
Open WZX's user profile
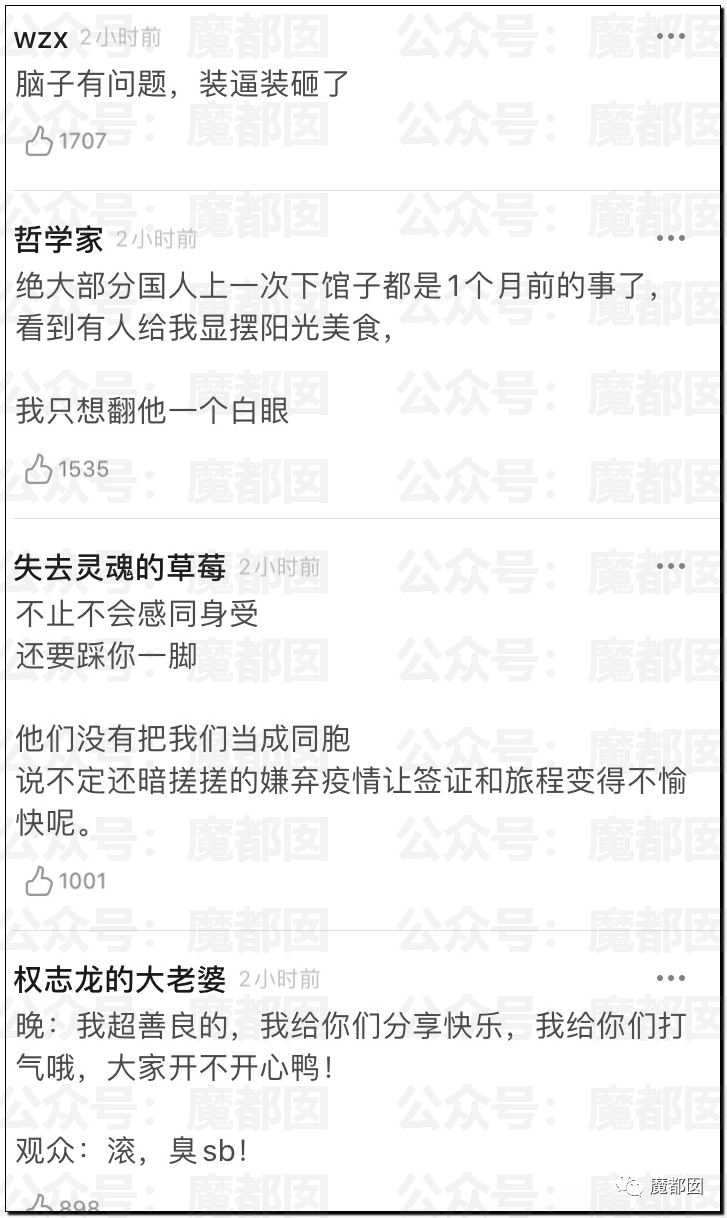pos(42,38)
